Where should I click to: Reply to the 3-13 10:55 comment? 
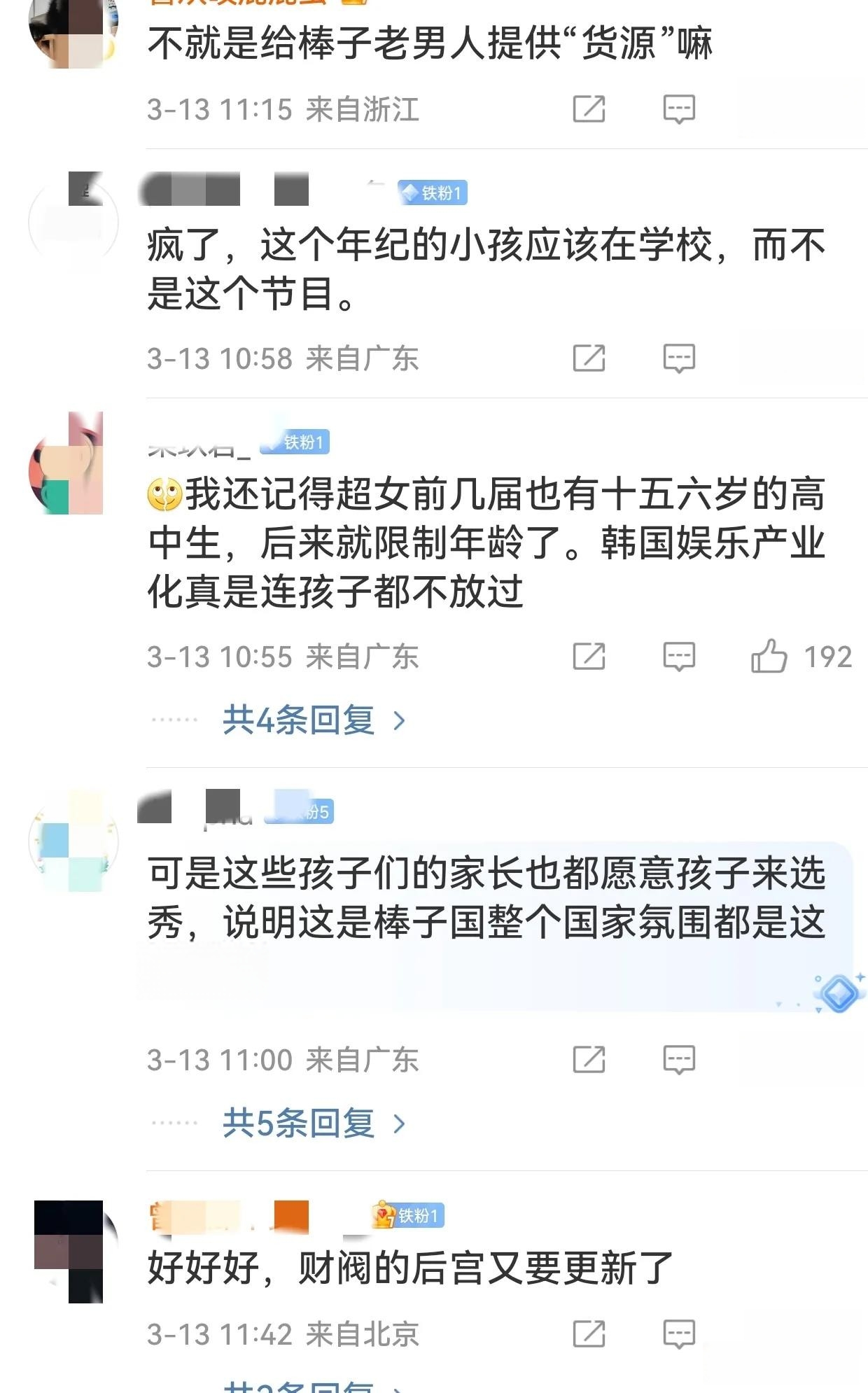tap(679, 657)
